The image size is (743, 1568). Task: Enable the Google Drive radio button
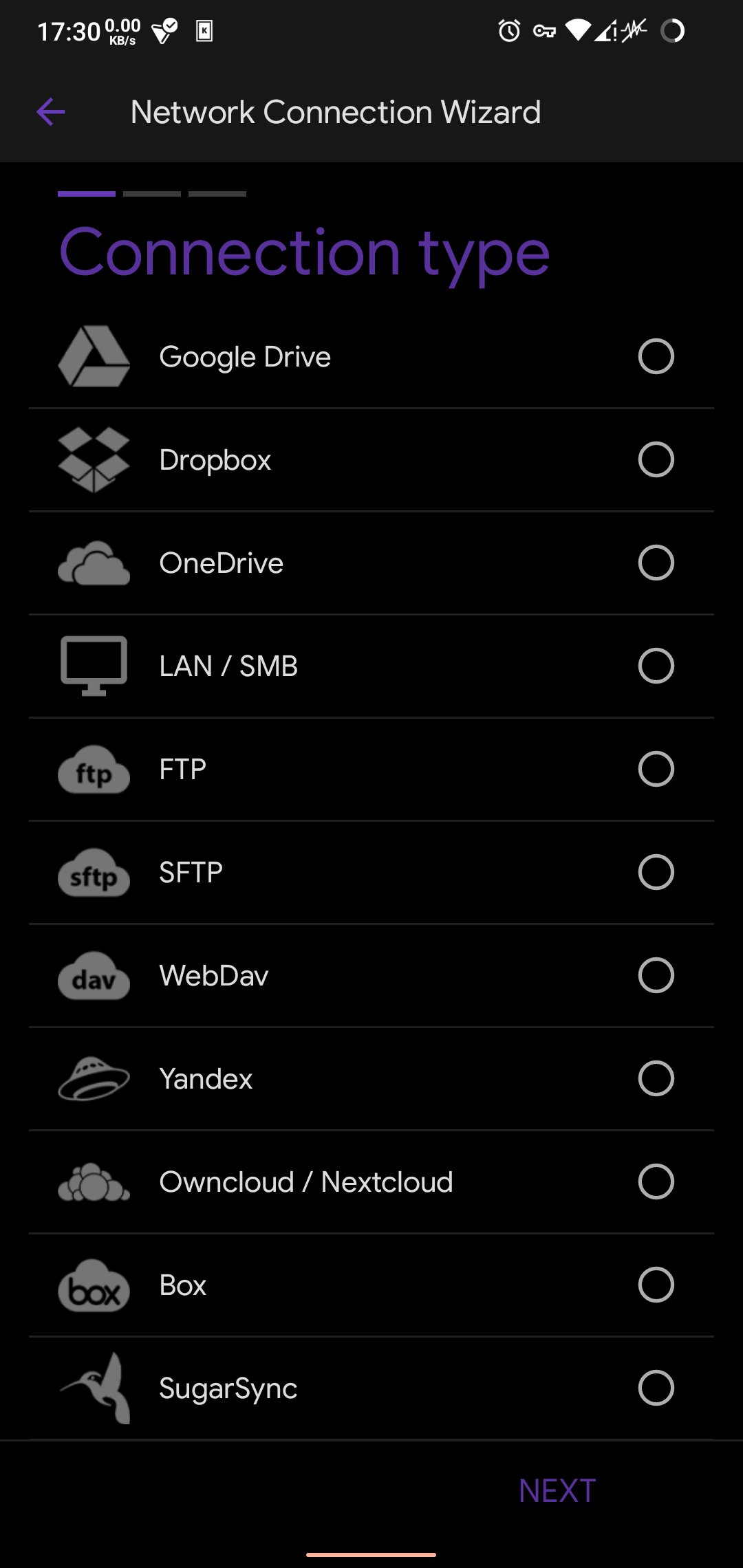click(x=656, y=356)
